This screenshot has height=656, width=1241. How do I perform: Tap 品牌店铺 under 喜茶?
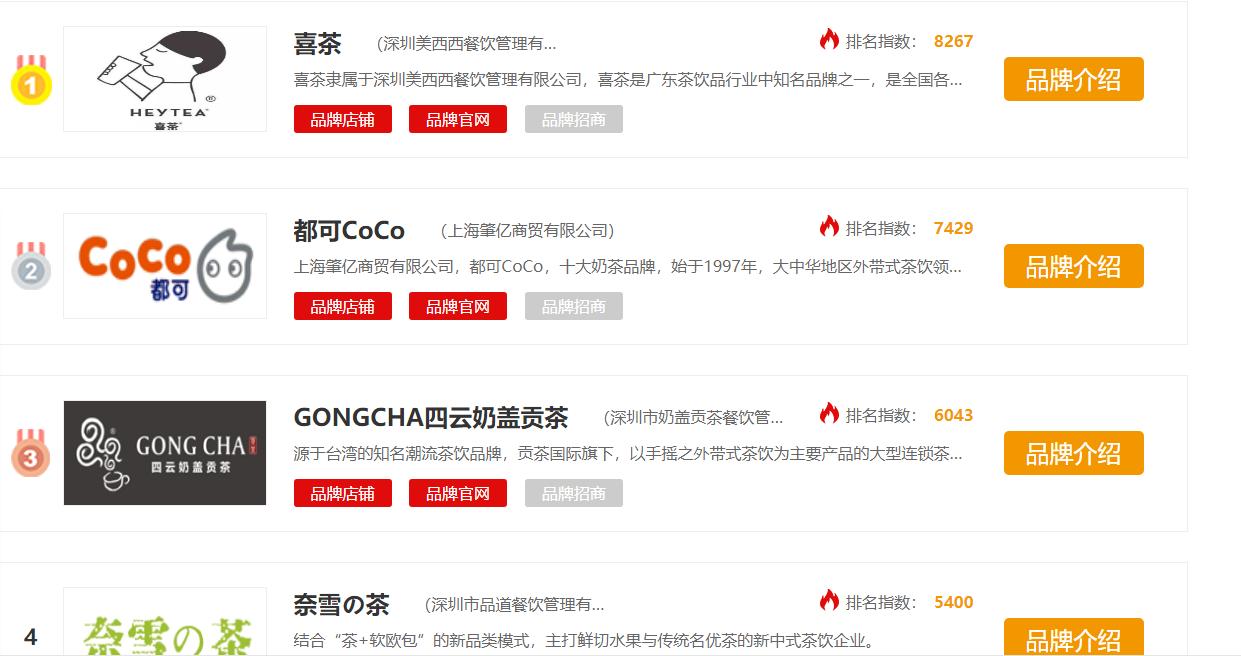(x=342, y=120)
